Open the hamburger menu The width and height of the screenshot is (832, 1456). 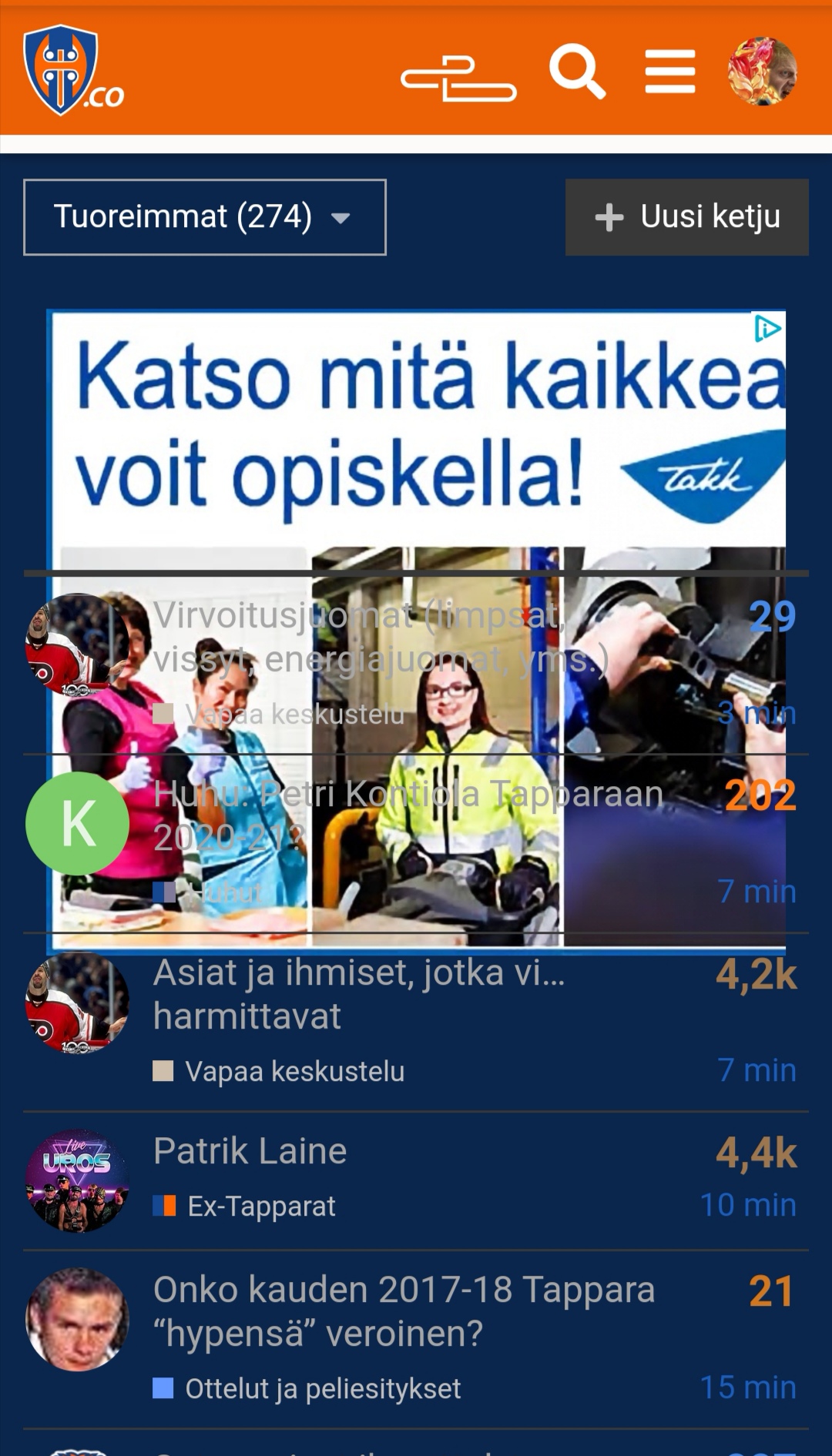pyautogui.click(x=669, y=72)
